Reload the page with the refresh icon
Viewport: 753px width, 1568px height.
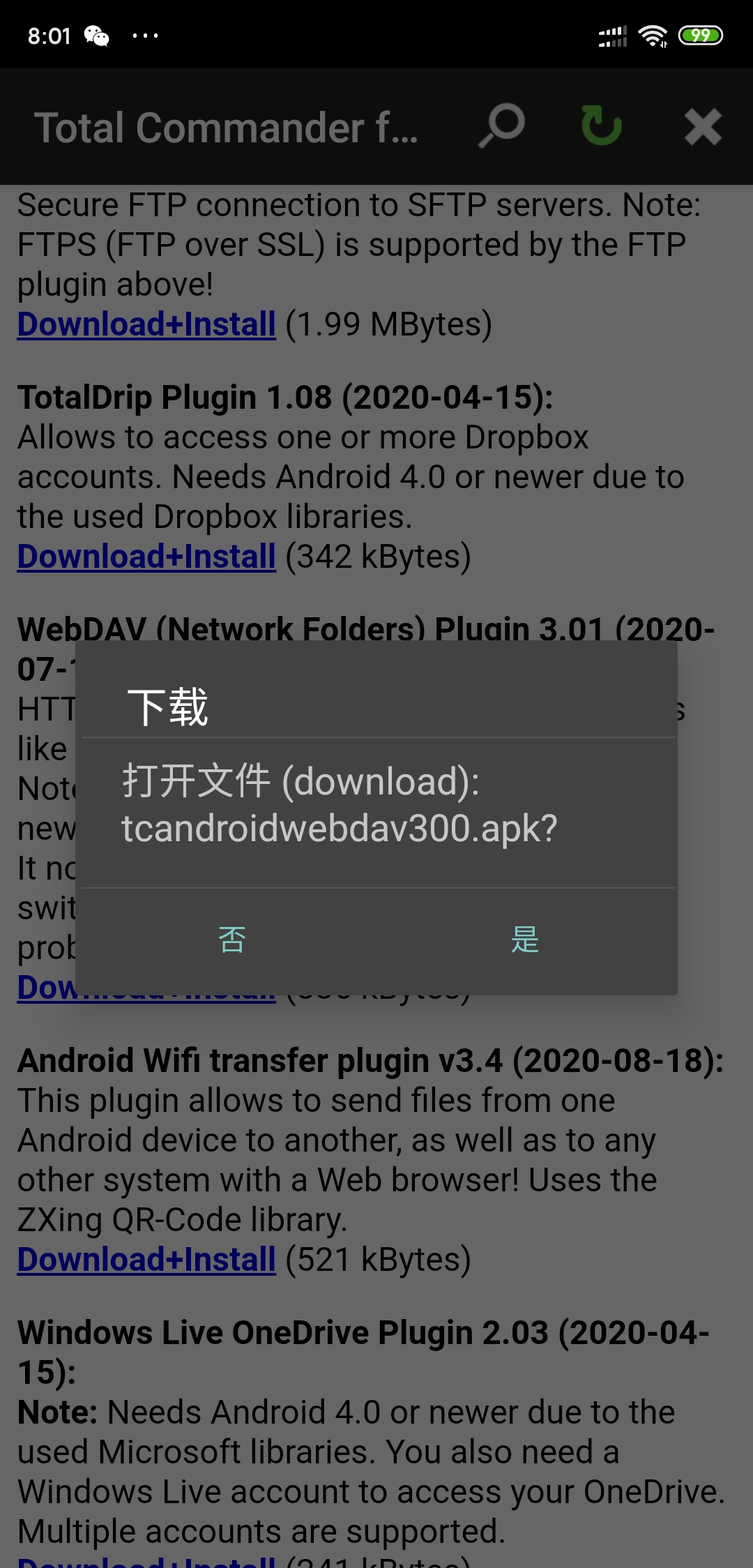[x=601, y=126]
